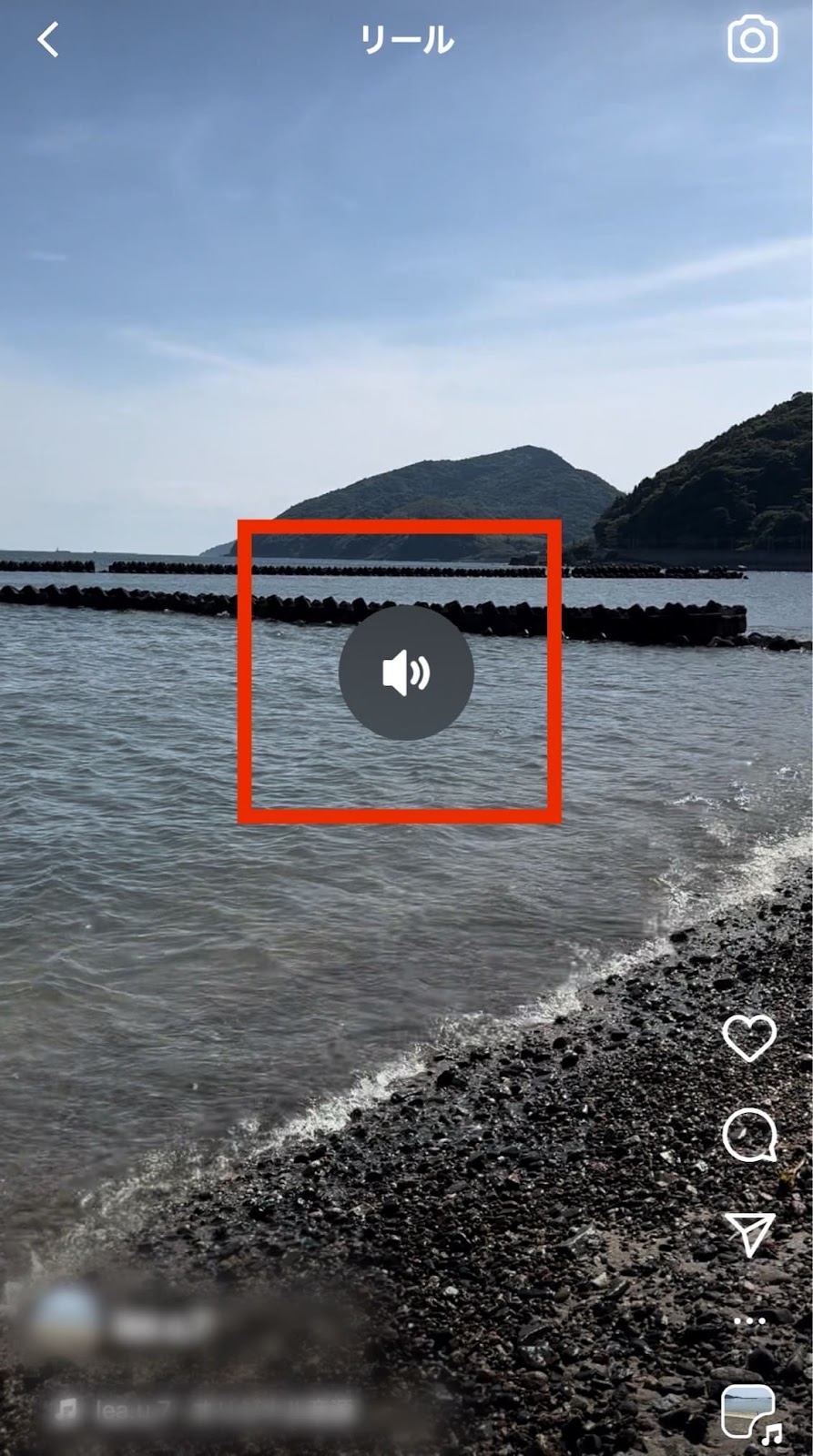
Task: Open the reel author's profile picture
Action: click(x=65, y=1319)
